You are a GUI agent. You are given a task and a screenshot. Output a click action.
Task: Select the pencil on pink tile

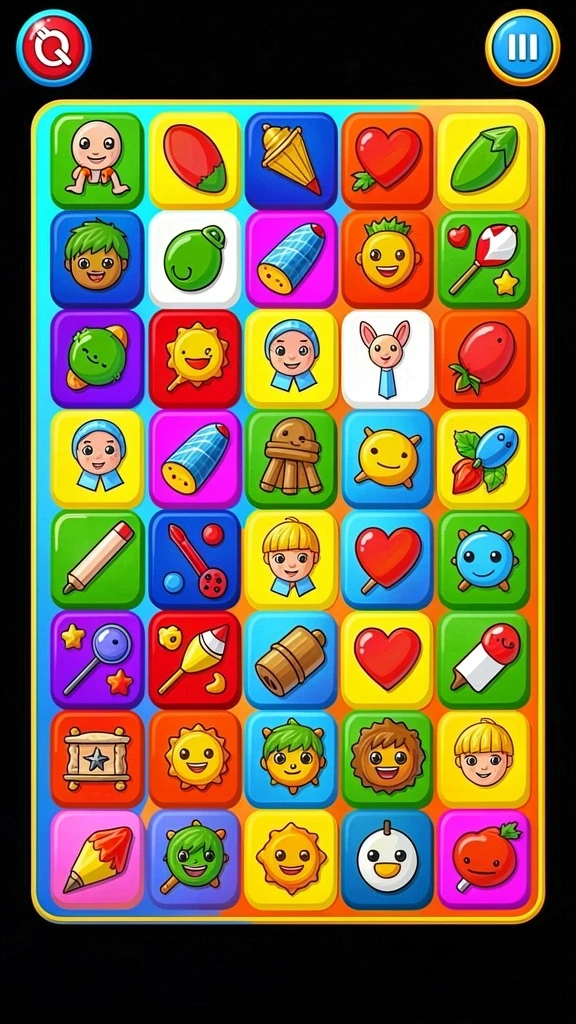(x=97, y=859)
